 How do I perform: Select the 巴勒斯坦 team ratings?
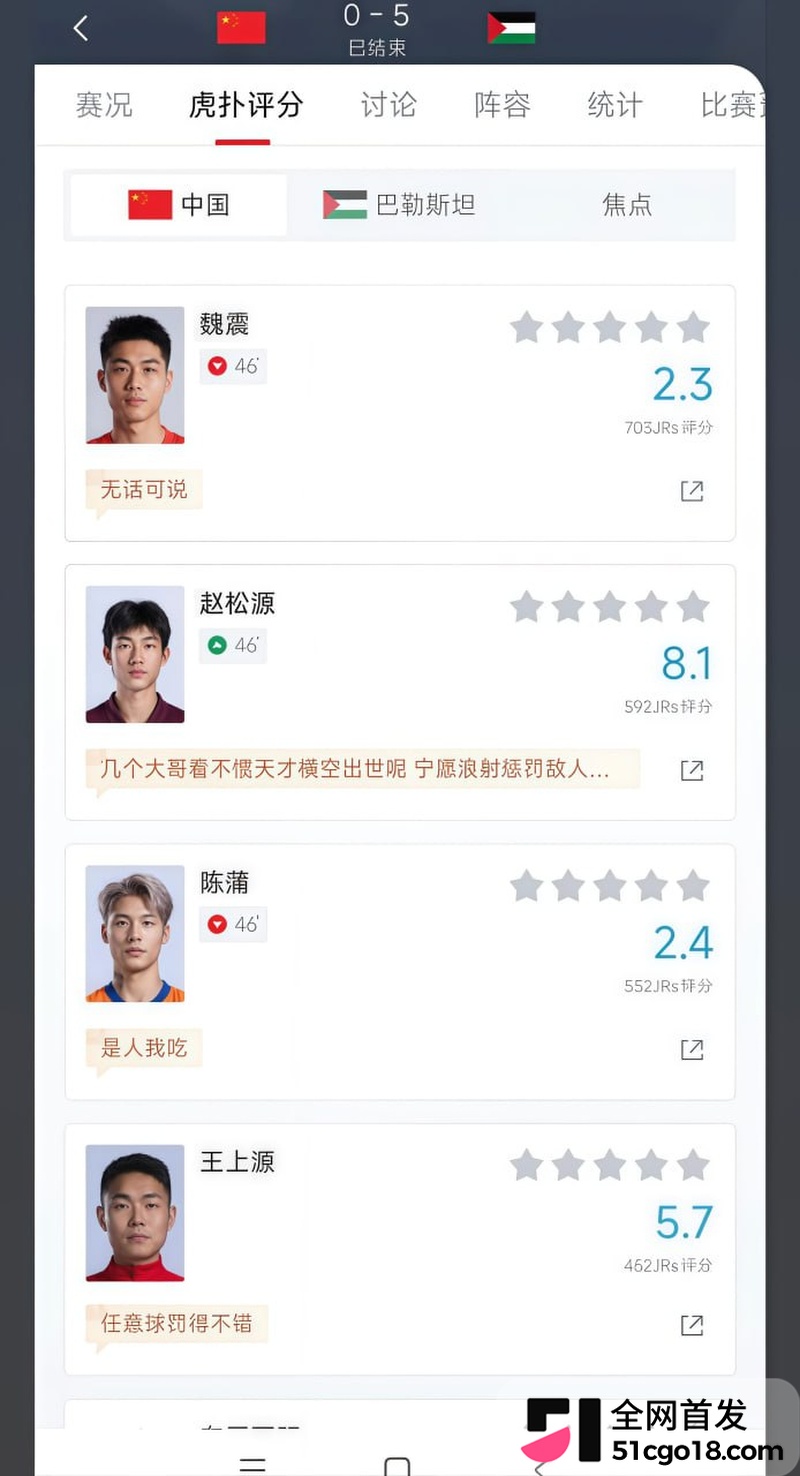(400, 205)
